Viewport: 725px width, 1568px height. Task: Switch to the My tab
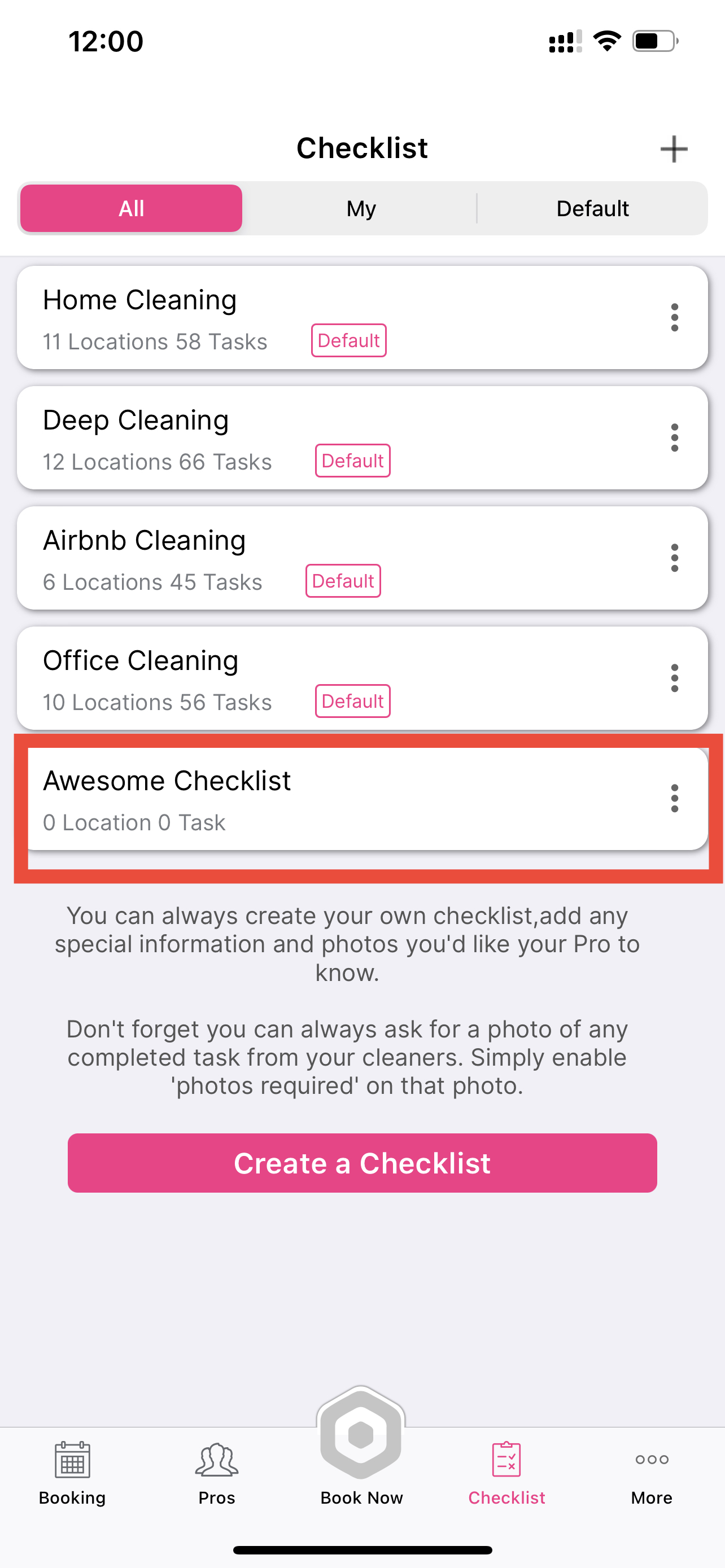click(x=361, y=208)
